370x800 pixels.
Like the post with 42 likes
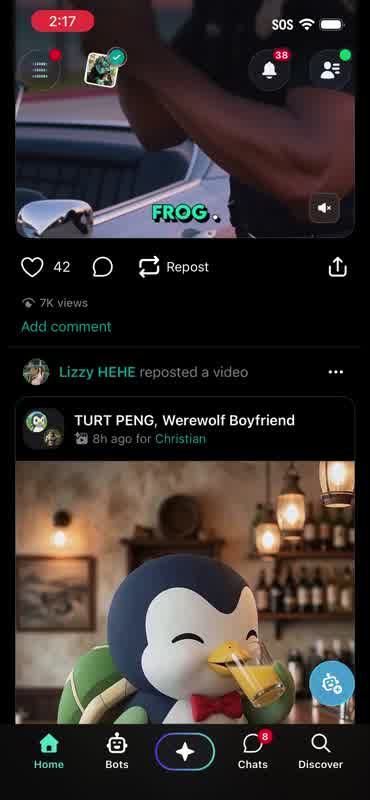pos(32,267)
